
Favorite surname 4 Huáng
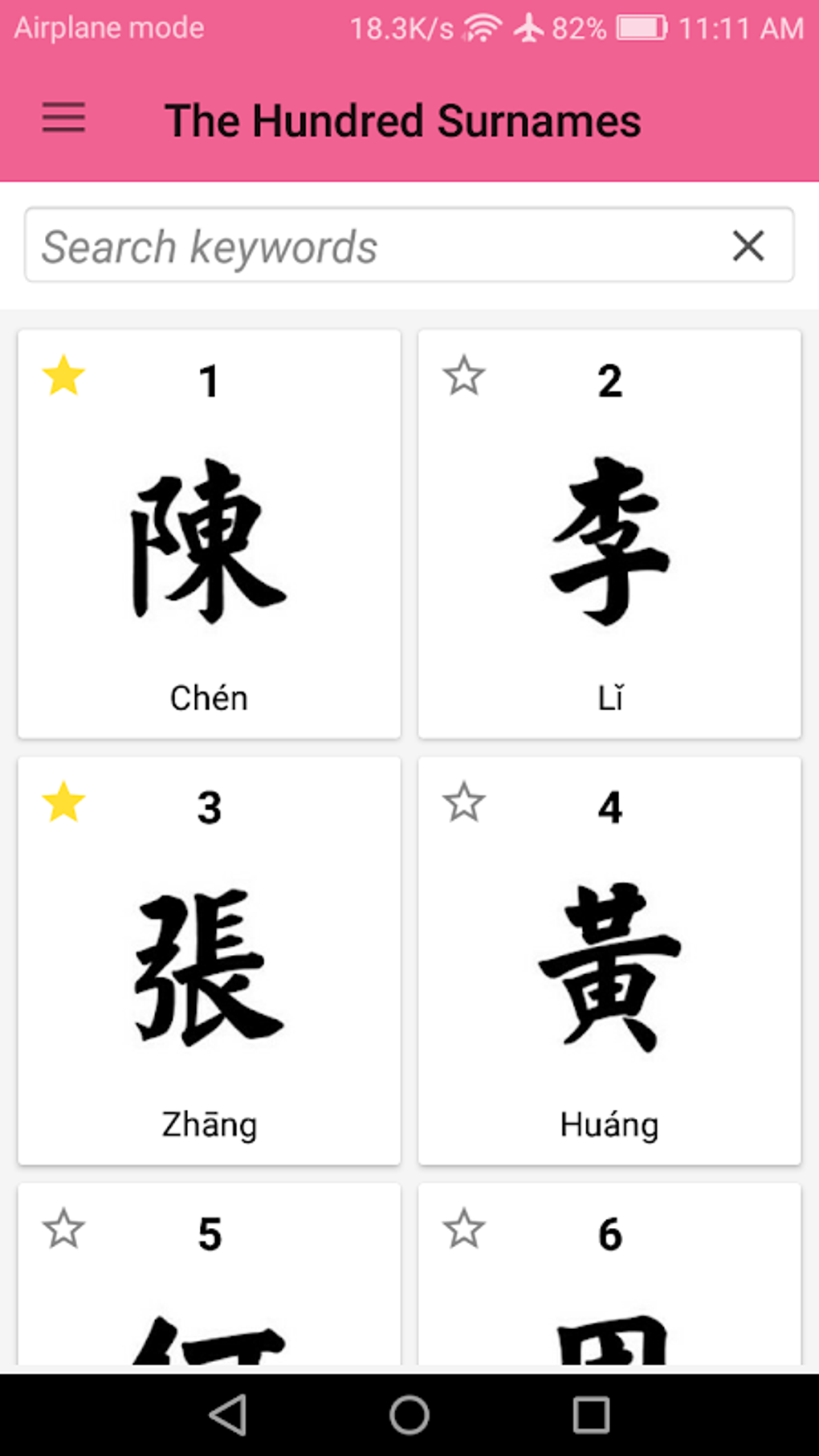pos(464,802)
